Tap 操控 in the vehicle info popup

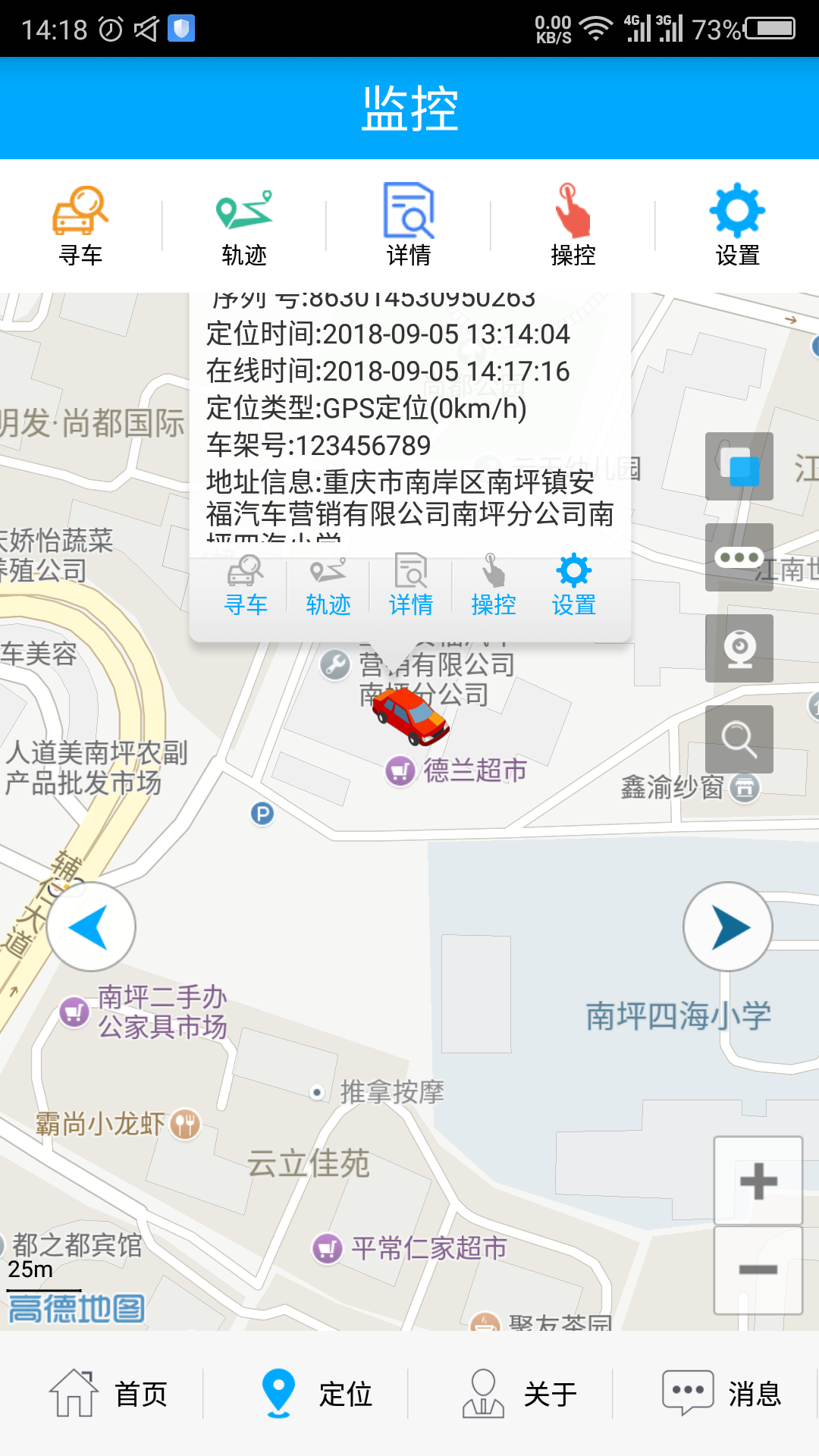494,586
